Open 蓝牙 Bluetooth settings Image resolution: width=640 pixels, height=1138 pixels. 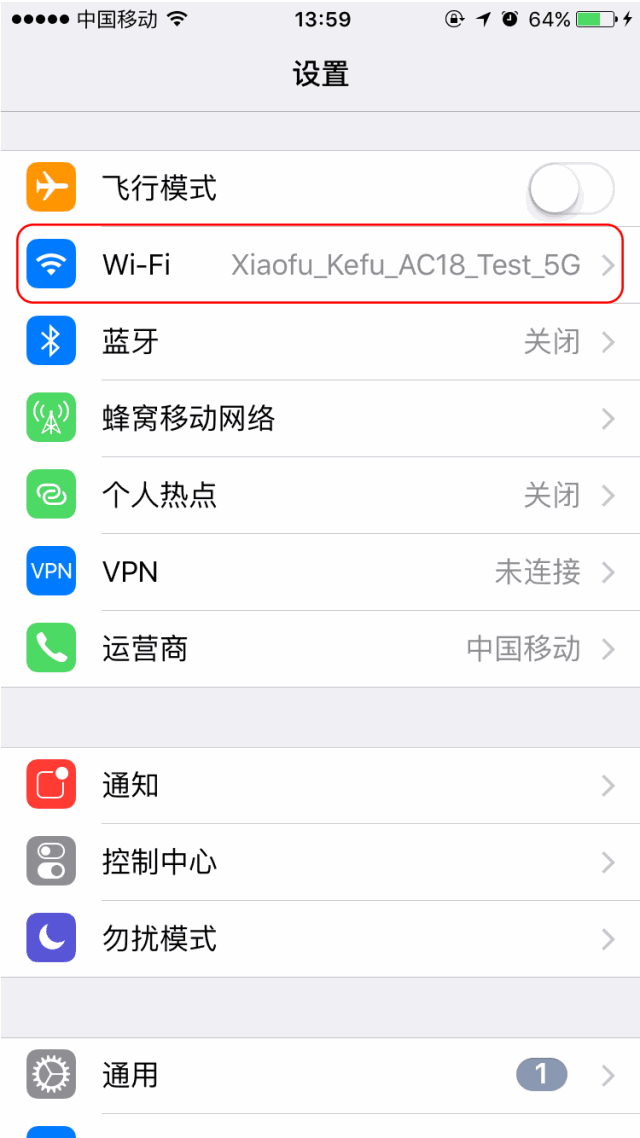[x=320, y=342]
